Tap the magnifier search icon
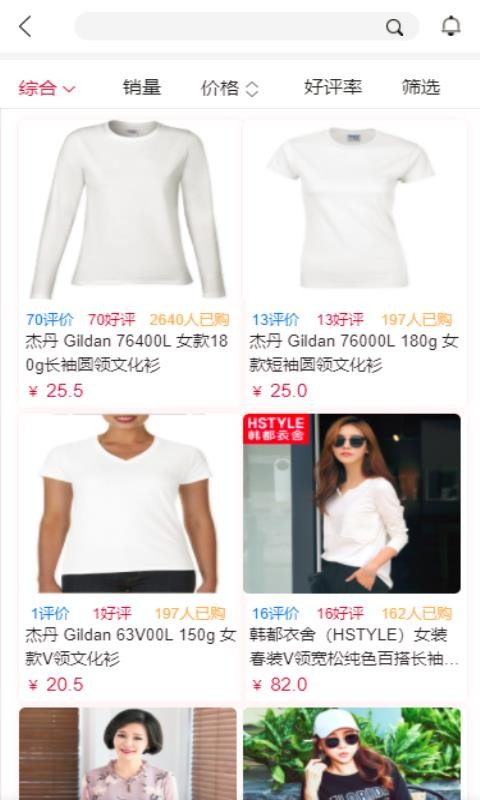 point(394,28)
